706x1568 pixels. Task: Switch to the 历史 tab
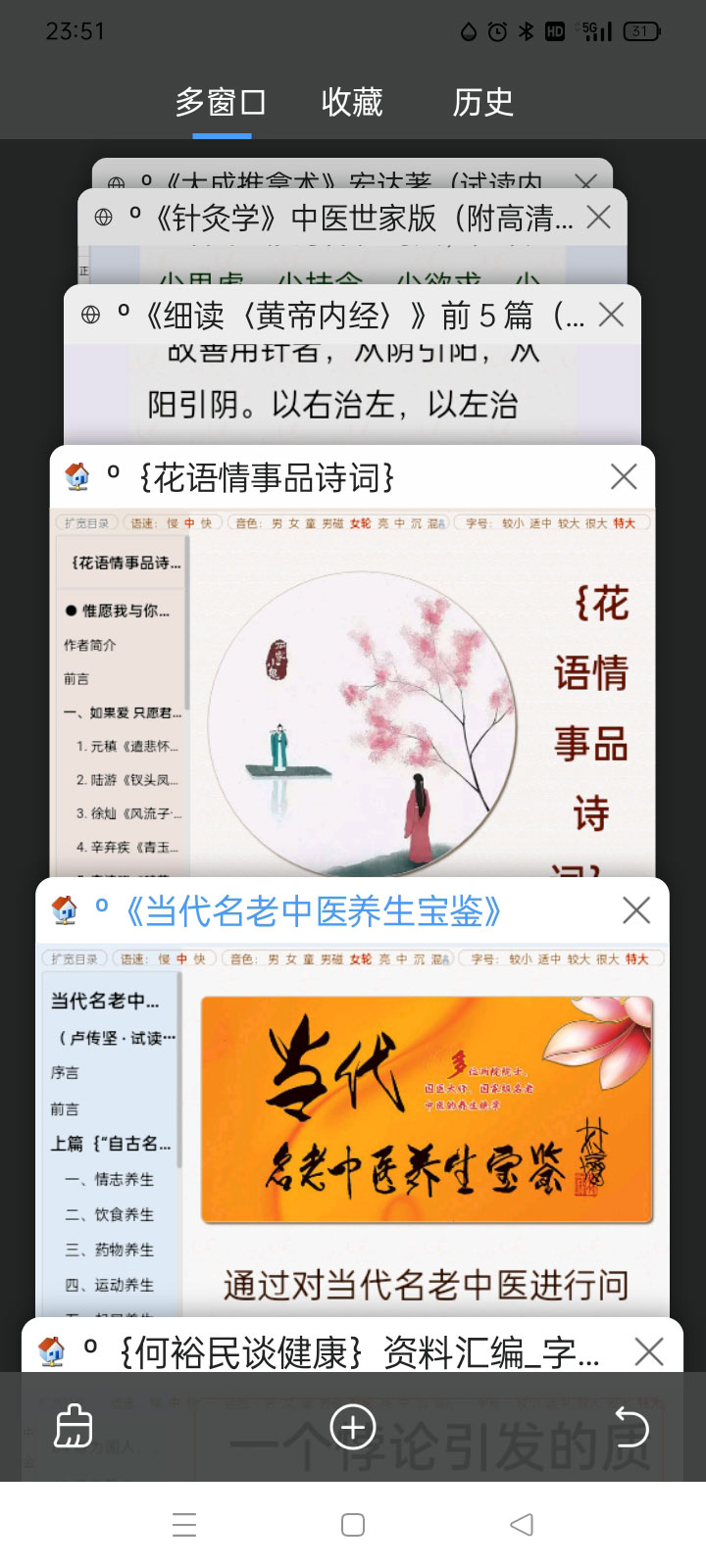(x=482, y=102)
